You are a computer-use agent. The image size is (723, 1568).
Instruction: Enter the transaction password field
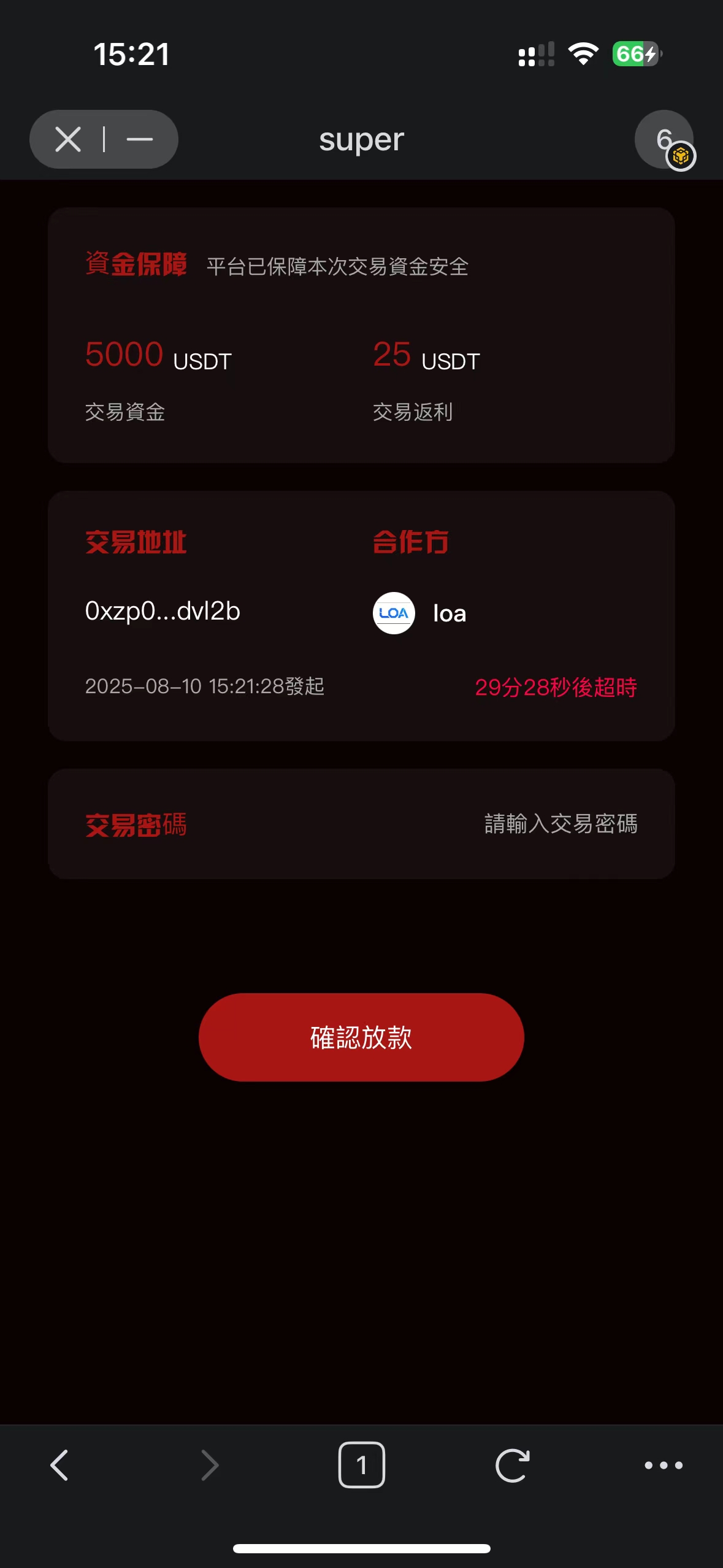560,824
